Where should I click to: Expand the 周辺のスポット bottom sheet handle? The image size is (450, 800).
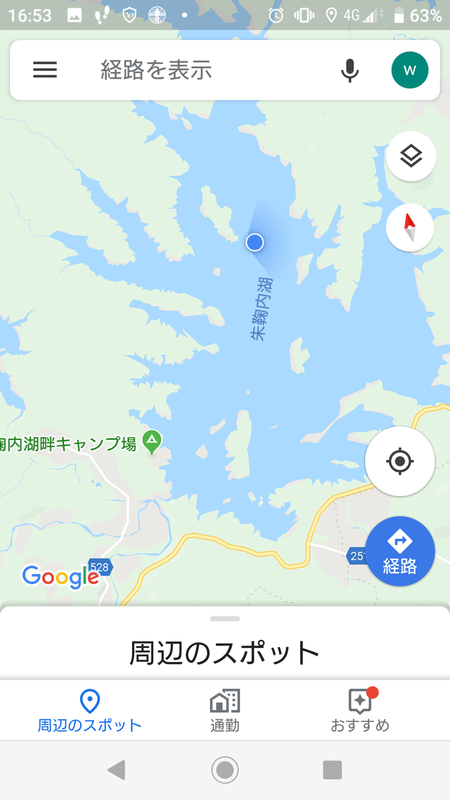224,619
